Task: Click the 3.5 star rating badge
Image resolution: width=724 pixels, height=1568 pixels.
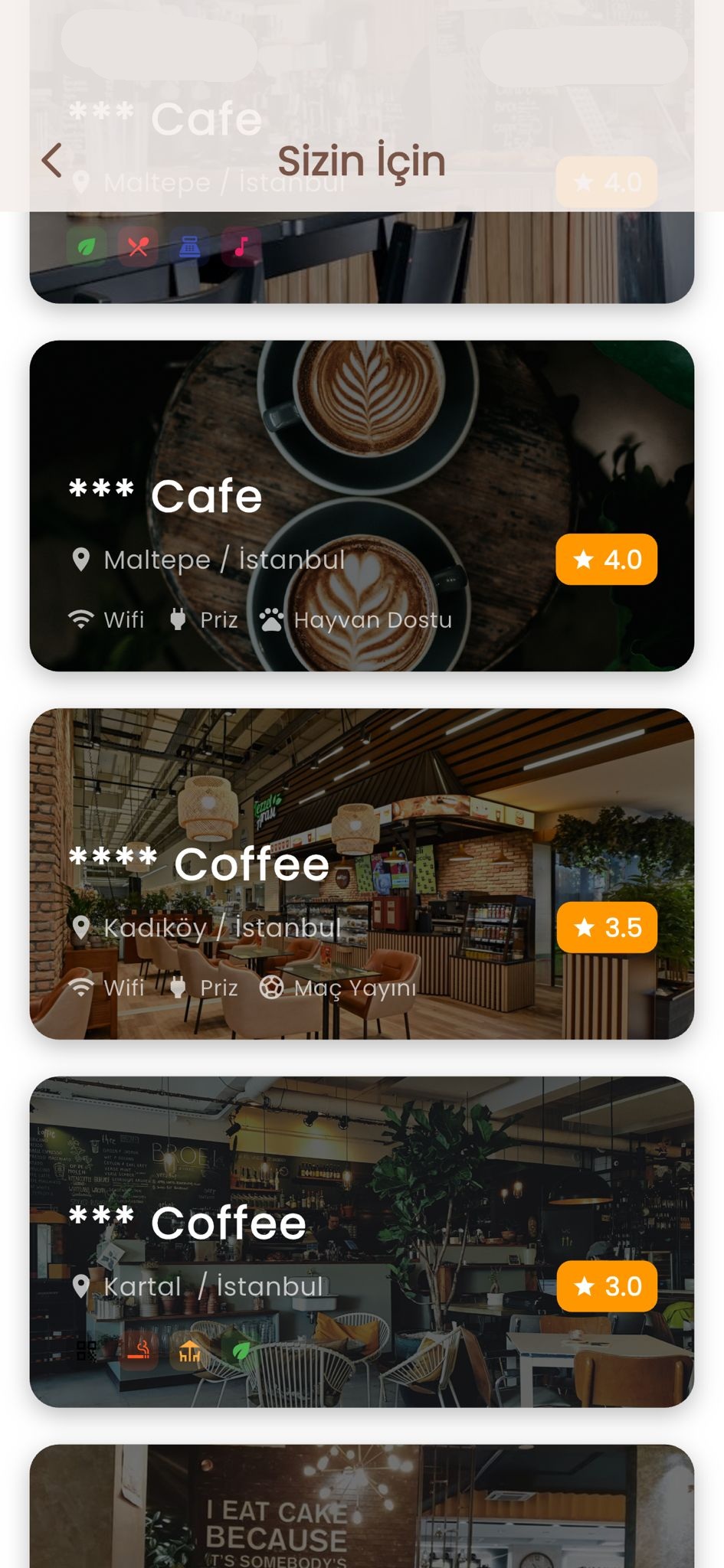Action: point(606,927)
